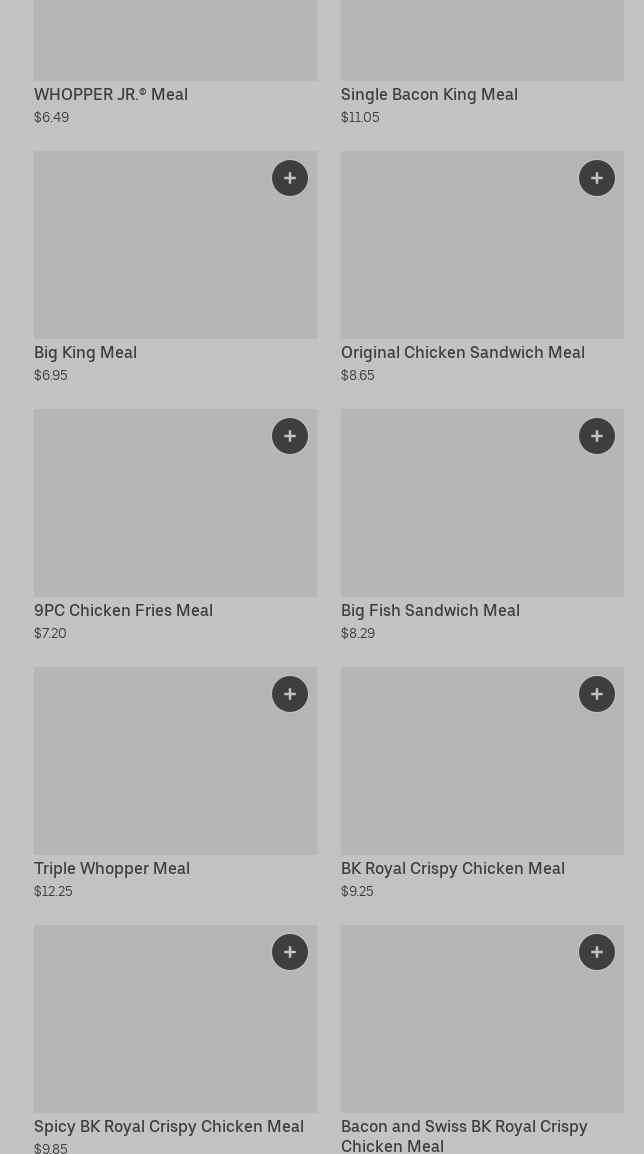Viewport: 644px width, 1154px height.
Task: Open Big Fish Sandwich Meal card
Action: pos(462,520)
